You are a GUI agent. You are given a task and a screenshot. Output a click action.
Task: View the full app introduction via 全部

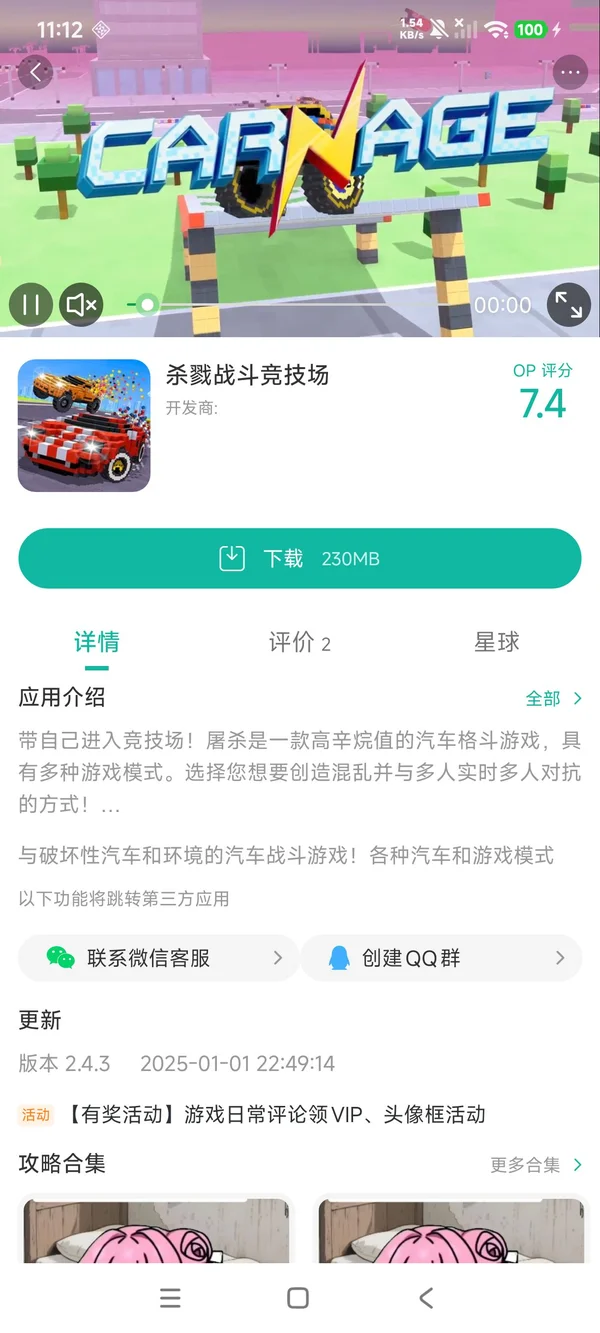(x=553, y=698)
